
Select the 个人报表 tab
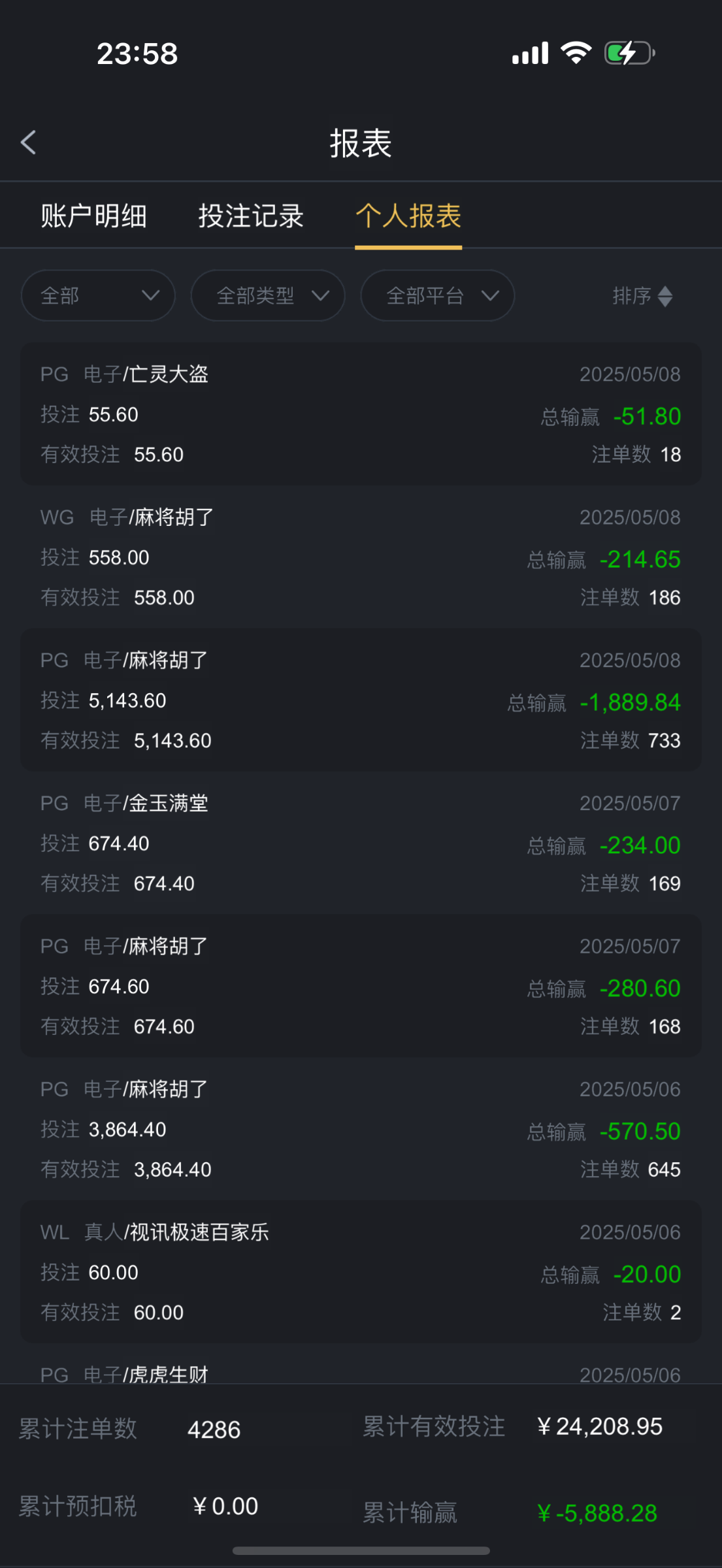[408, 216]
